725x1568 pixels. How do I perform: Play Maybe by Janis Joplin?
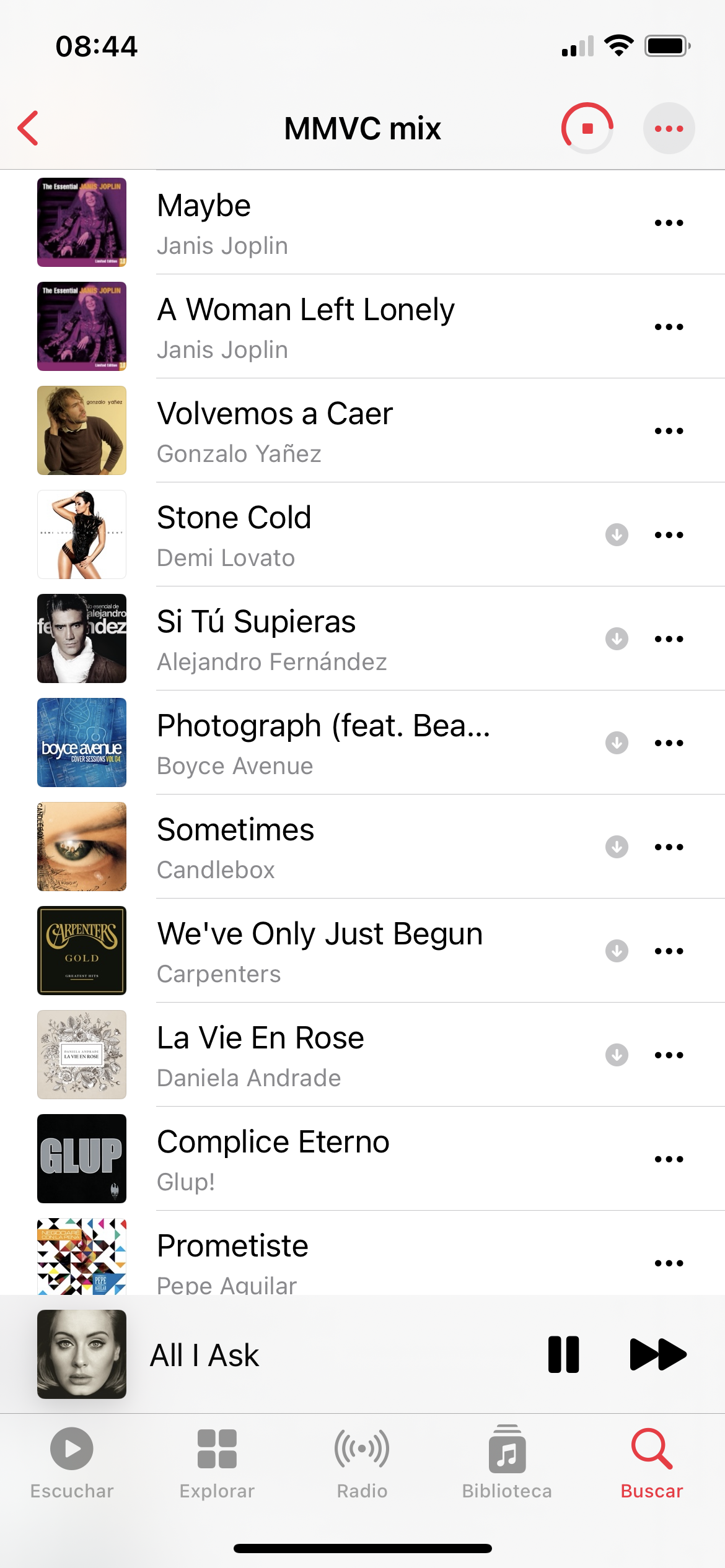pos(310,222)
